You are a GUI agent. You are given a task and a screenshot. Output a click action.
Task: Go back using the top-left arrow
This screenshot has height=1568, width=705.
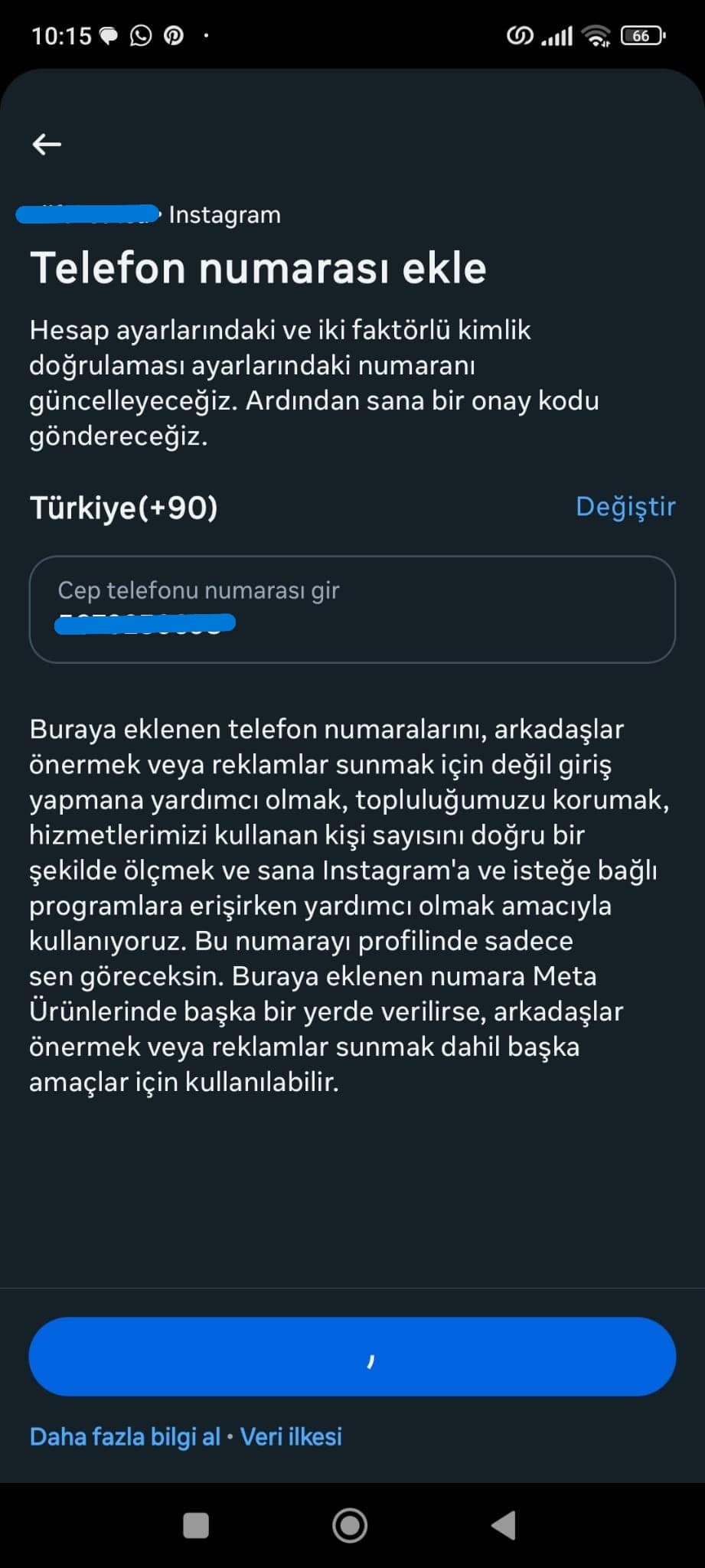pos(47,144)
